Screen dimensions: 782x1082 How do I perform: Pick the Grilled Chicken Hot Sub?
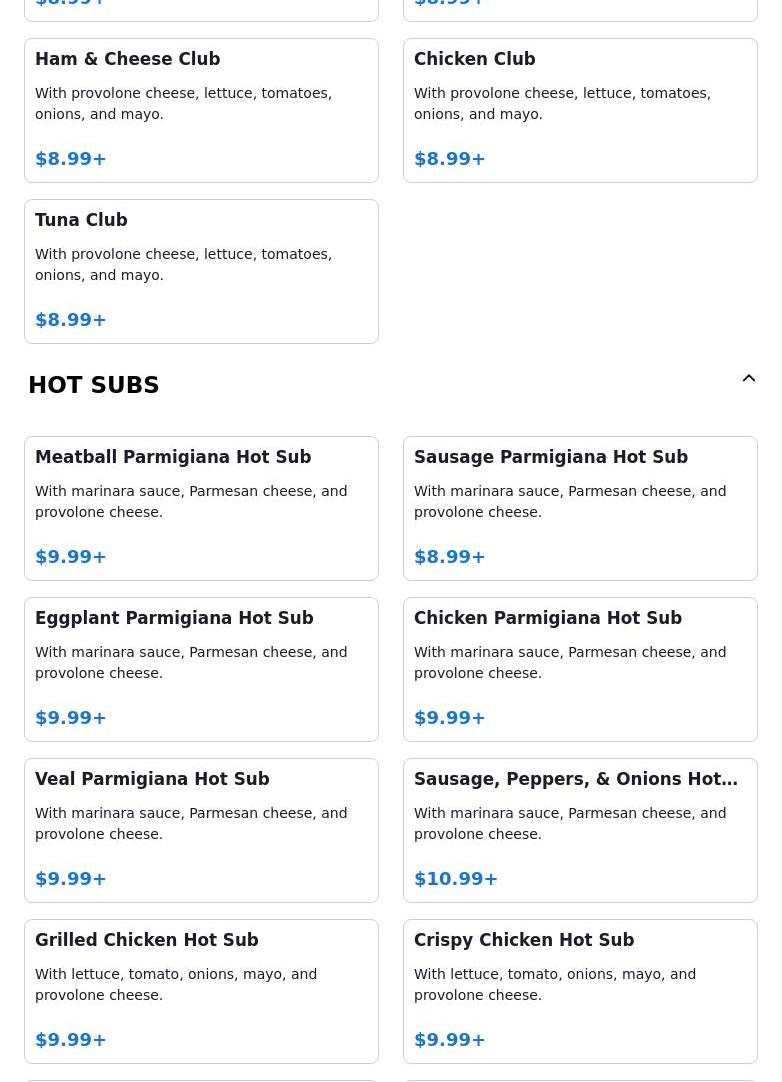click(x=201, y=991)
